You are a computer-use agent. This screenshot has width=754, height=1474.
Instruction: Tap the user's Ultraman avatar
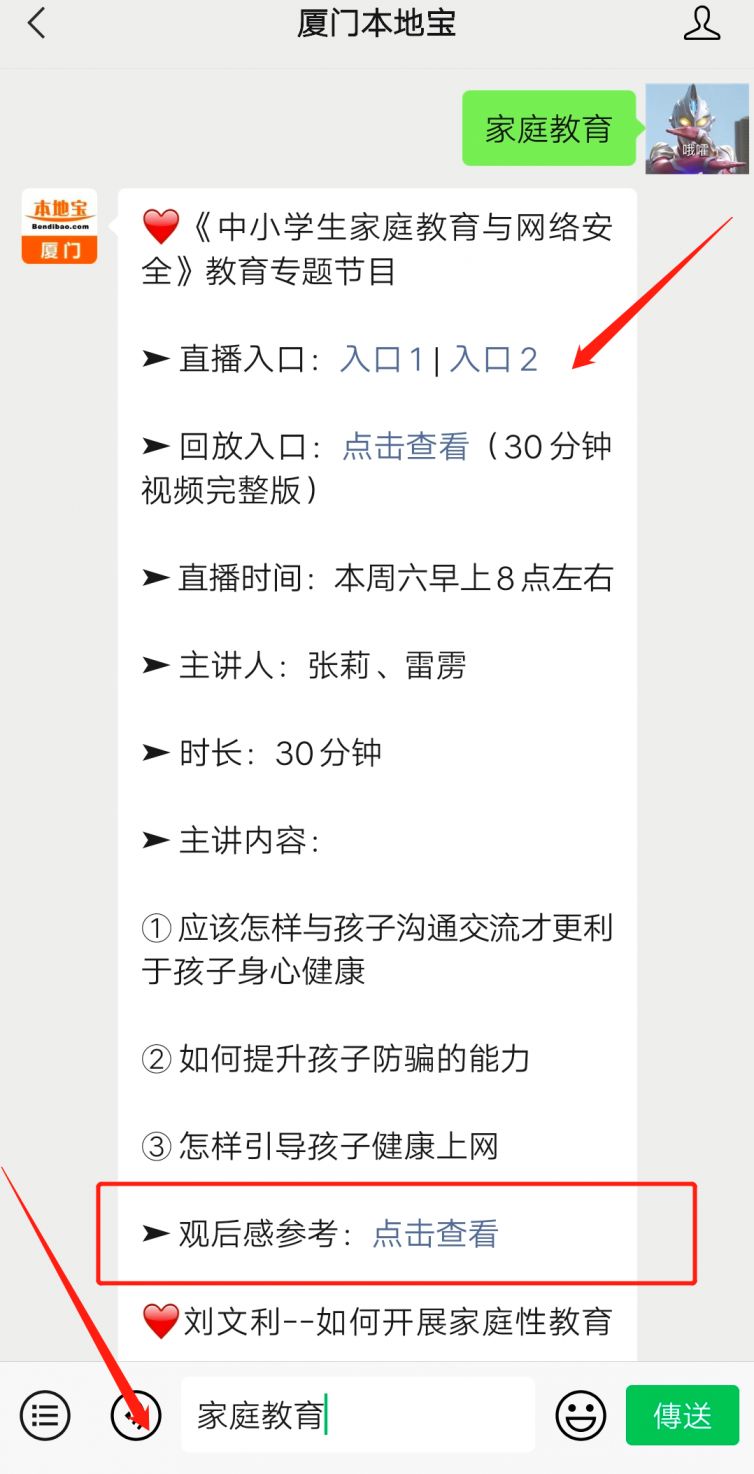(696, 128)
